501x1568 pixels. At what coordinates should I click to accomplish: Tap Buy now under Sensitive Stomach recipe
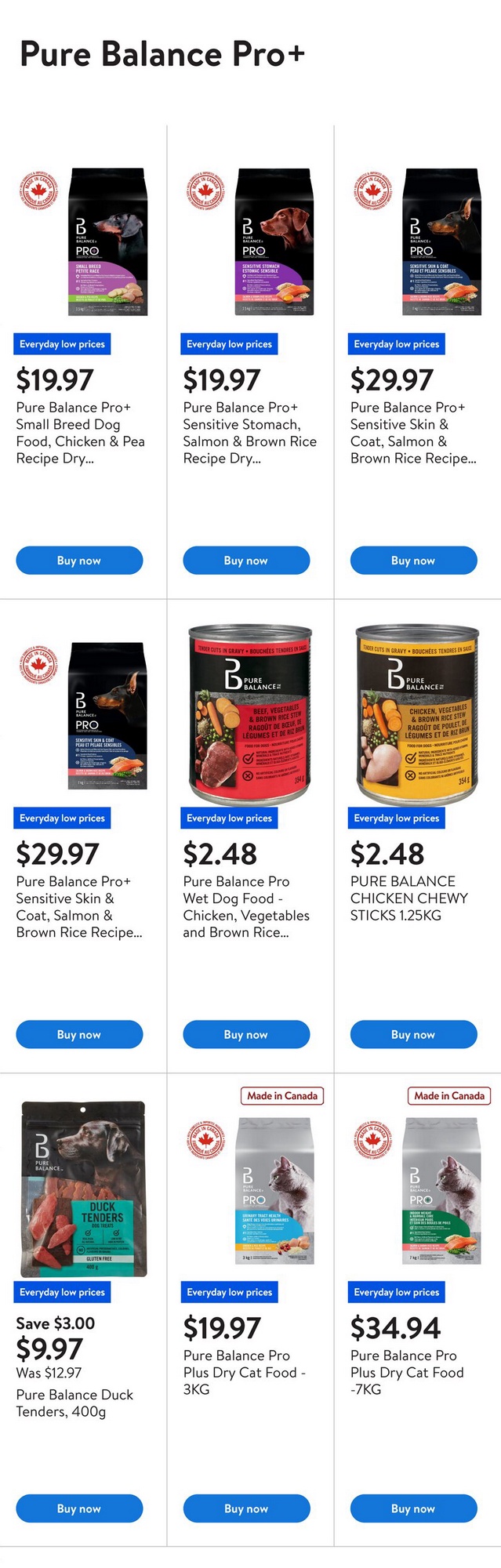tap(246, 561)
